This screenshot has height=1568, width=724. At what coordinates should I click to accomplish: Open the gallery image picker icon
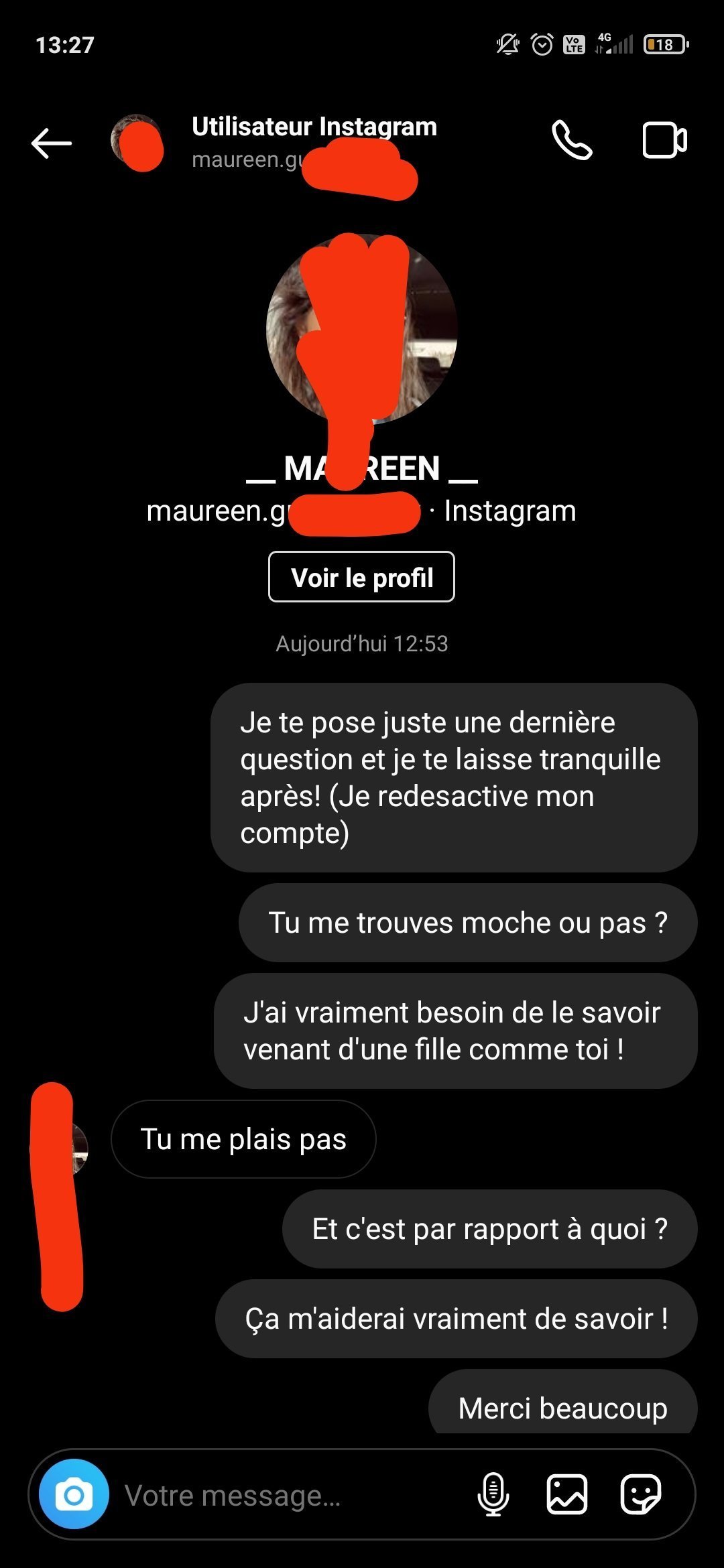[x=567, y=1494]
